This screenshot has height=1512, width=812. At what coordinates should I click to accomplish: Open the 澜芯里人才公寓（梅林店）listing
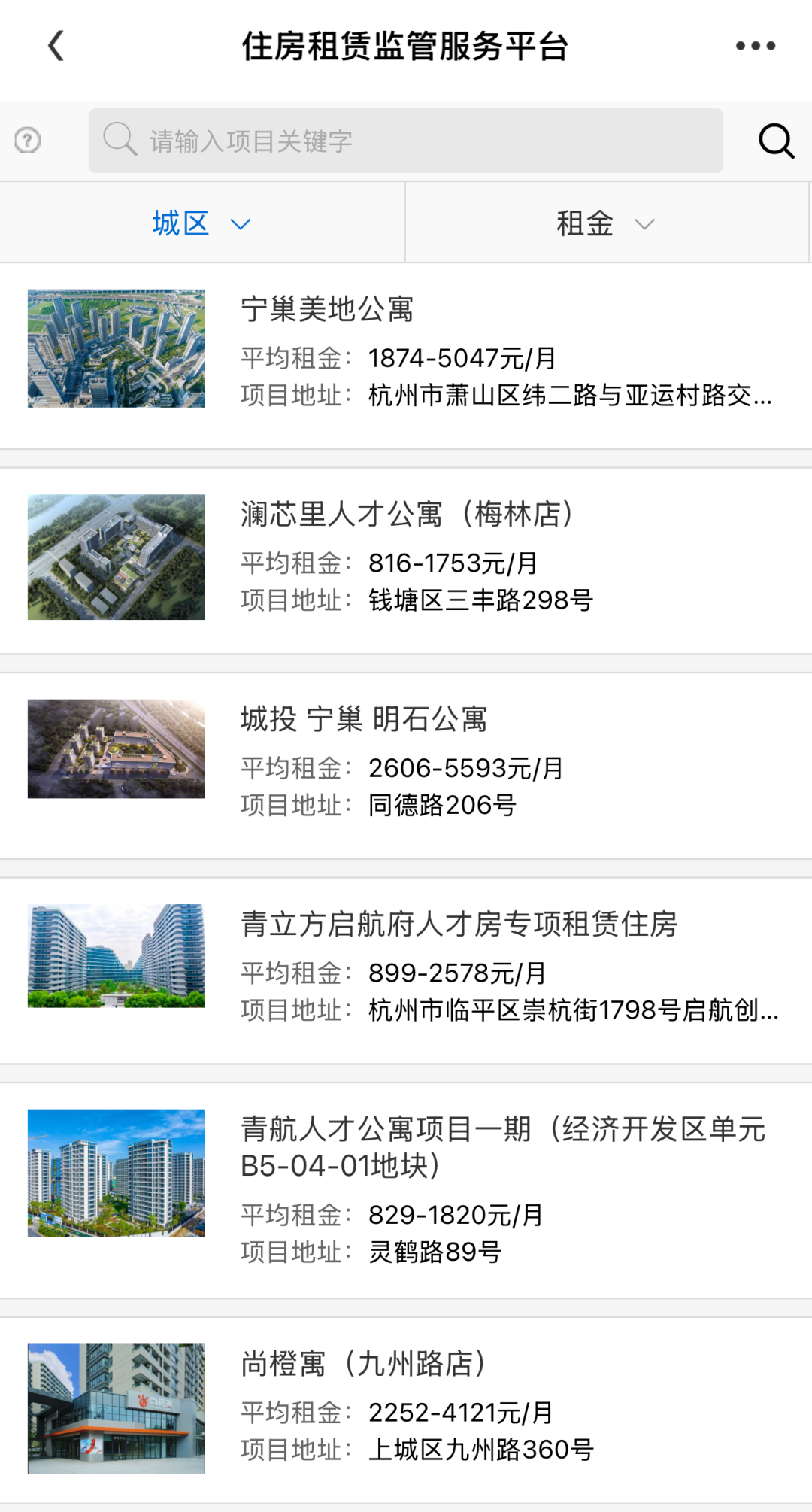click(410, 514)
